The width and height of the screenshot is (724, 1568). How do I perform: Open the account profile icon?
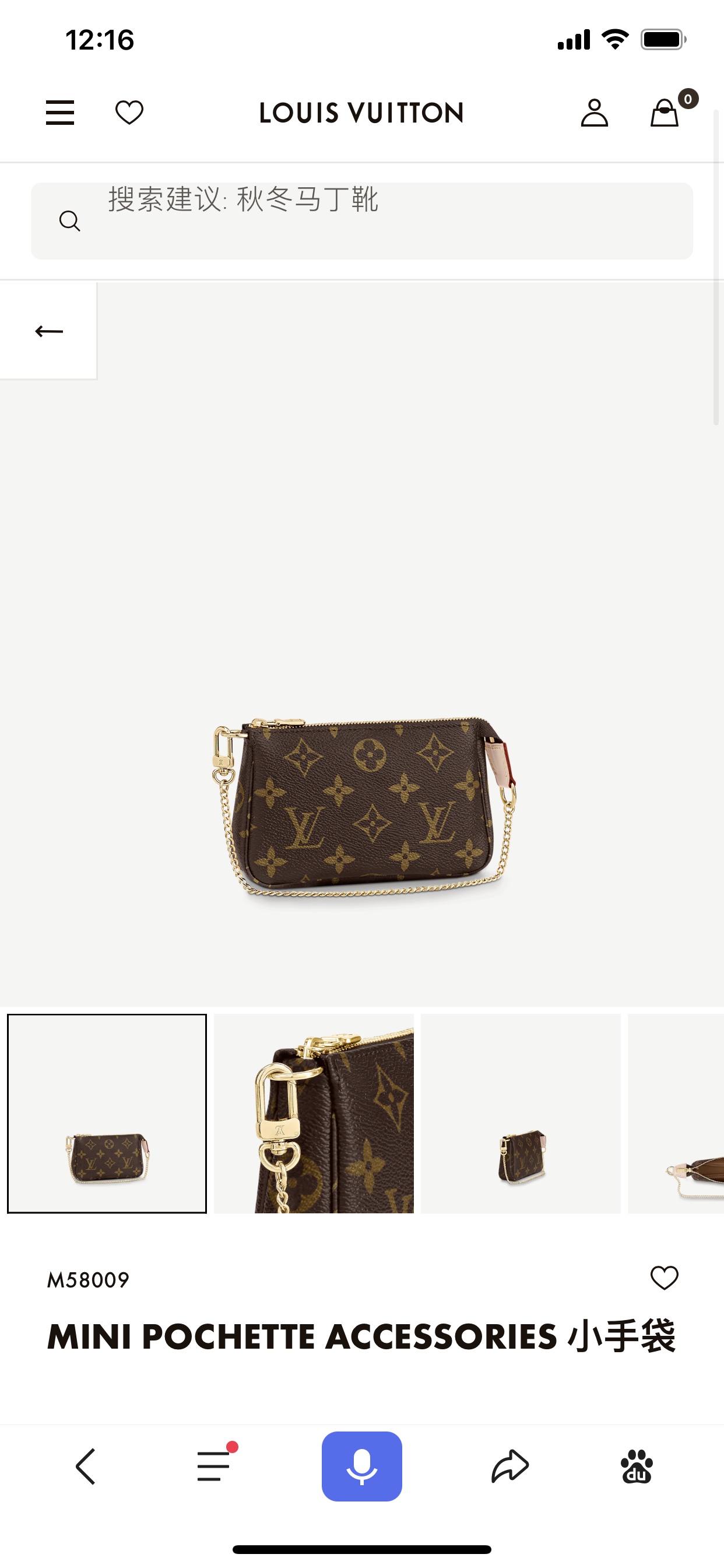[594, 113]
